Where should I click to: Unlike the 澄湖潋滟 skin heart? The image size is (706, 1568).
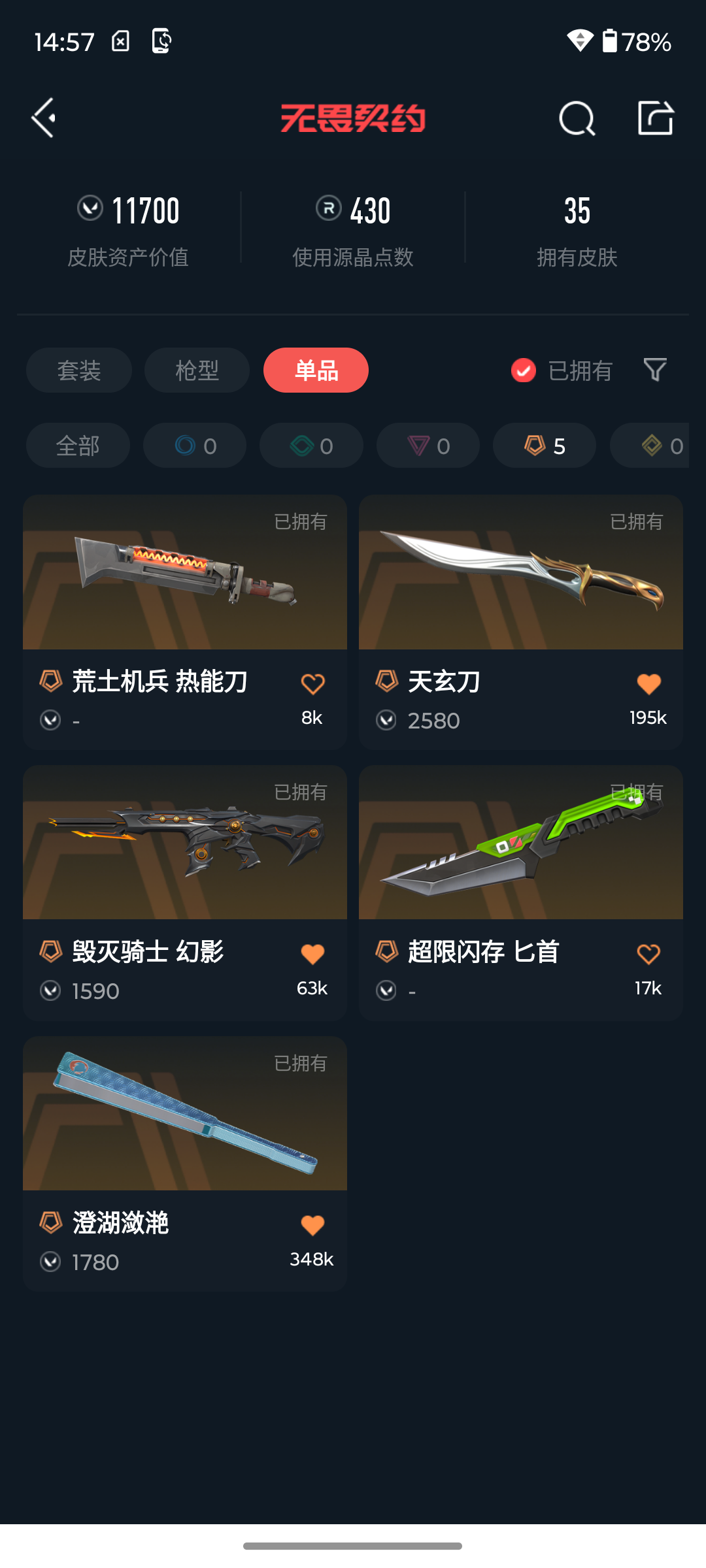312,1226
